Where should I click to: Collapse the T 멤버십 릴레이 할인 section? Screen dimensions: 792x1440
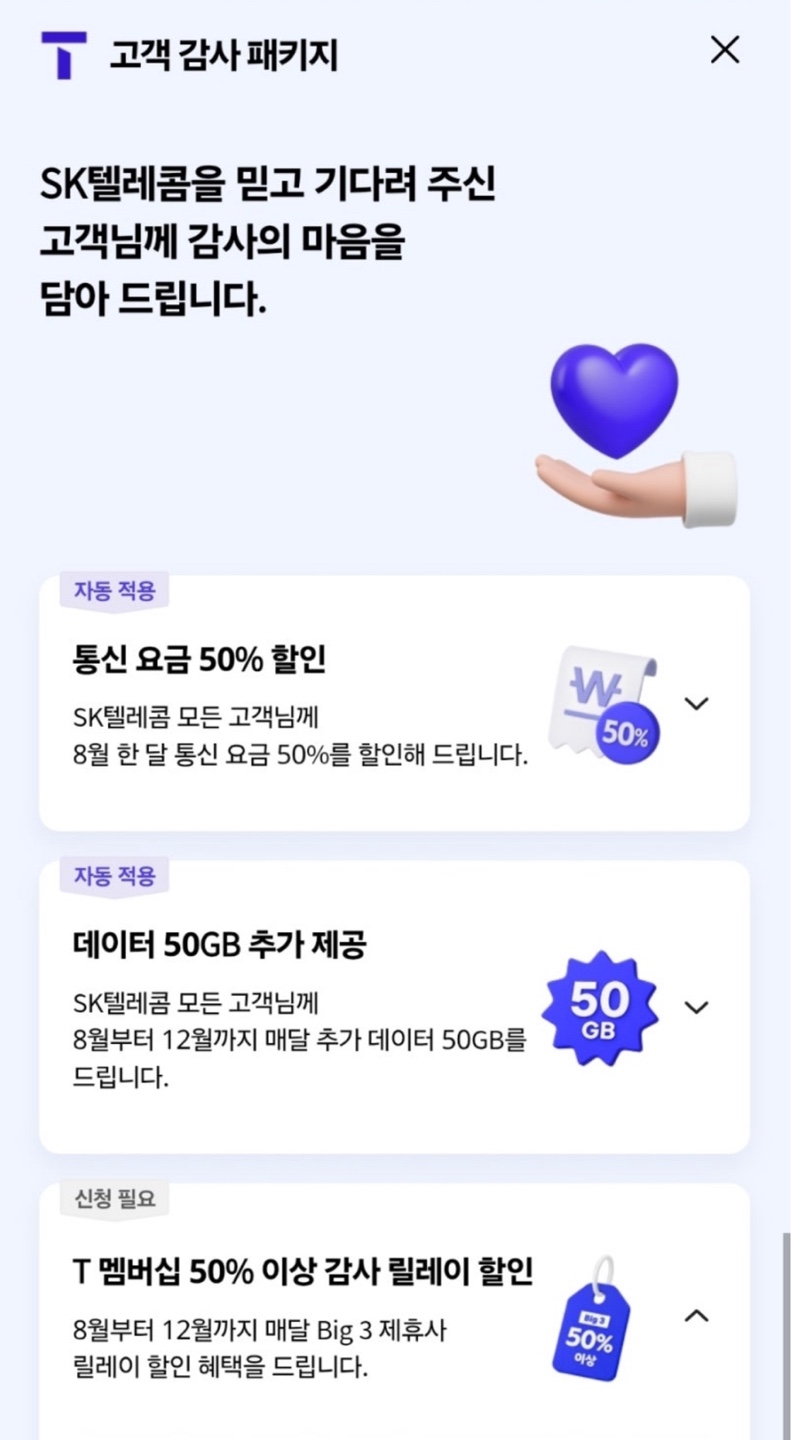696,1315
